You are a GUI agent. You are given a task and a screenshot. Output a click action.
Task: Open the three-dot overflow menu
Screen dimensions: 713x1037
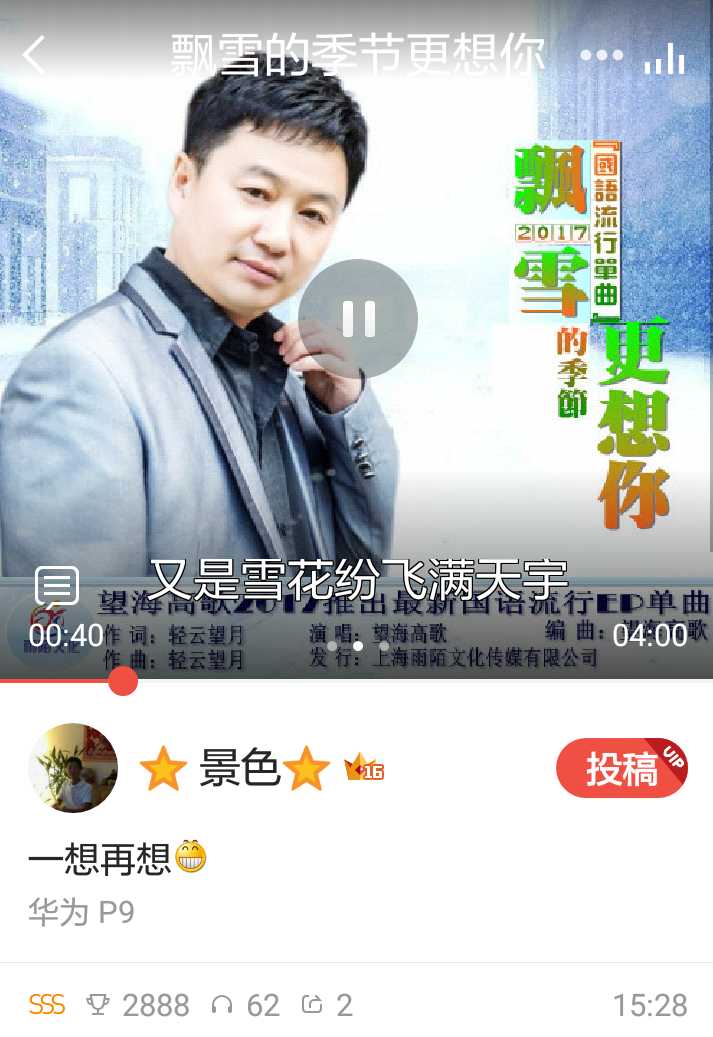tap(601, 56)
